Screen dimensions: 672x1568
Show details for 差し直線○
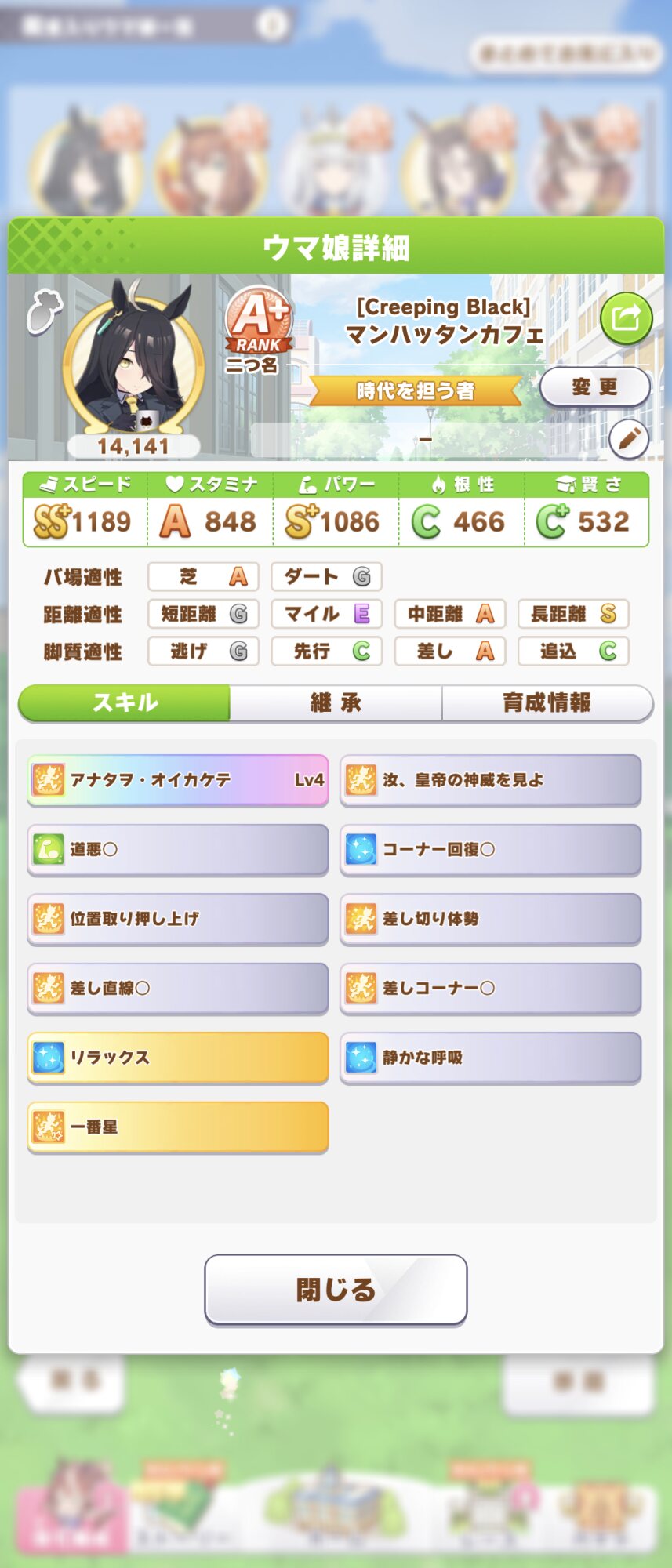[x=178, y=988]
